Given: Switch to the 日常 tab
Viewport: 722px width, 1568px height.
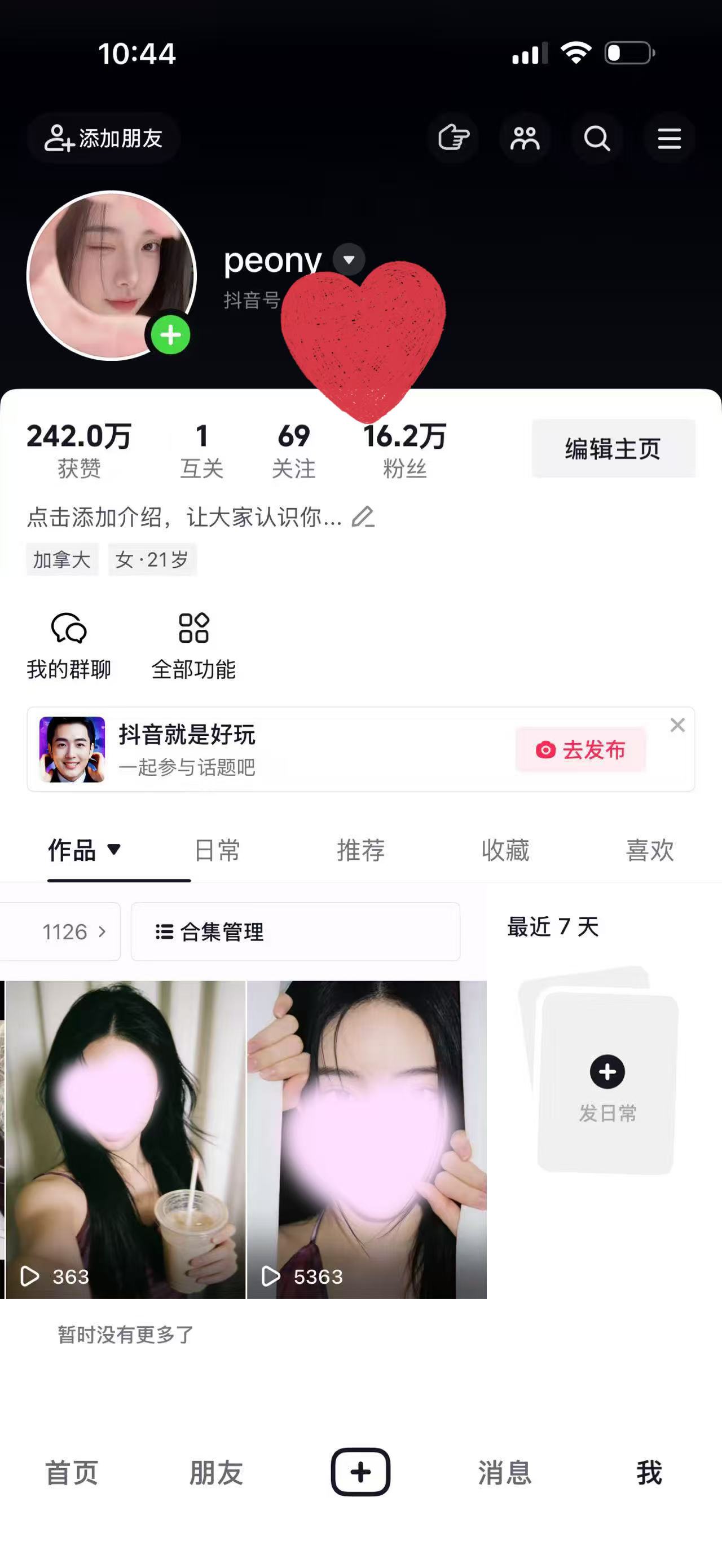Looking at the screenshot, I should tap(217, 850).
